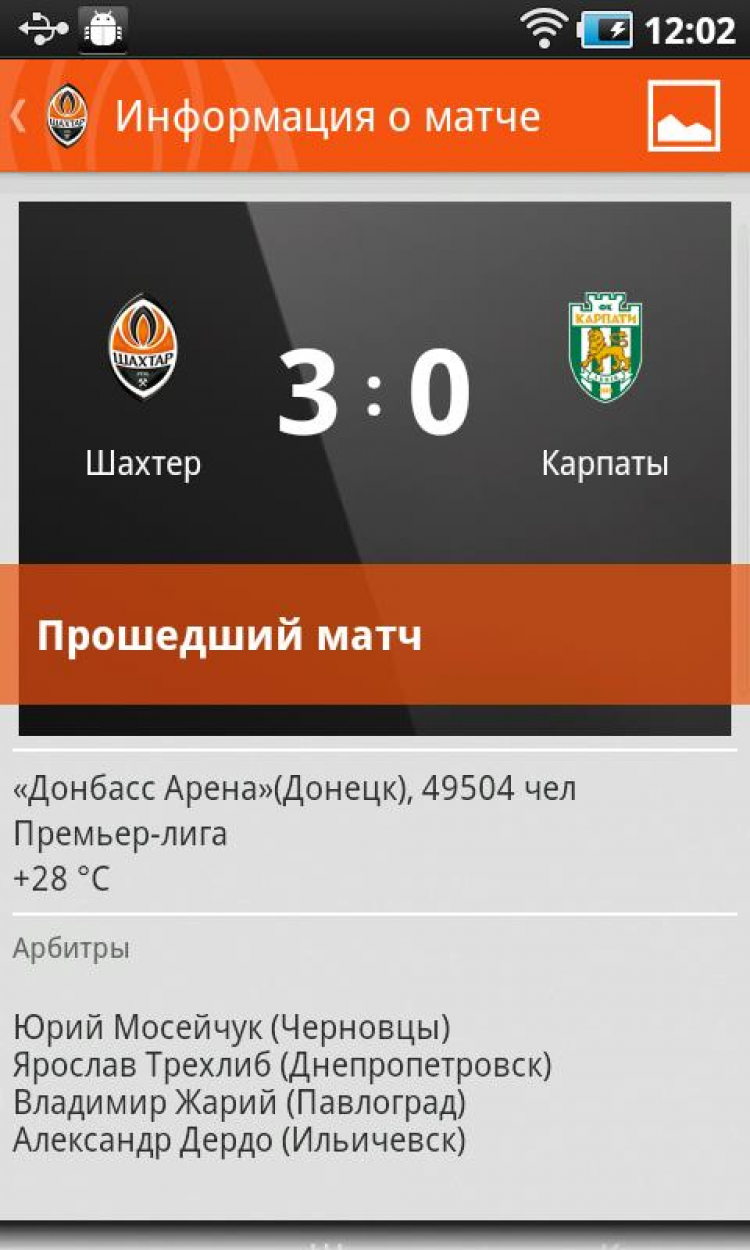Go back via the Shakhtar logo arrow
Screen dimensions: 750x1250
50,116
